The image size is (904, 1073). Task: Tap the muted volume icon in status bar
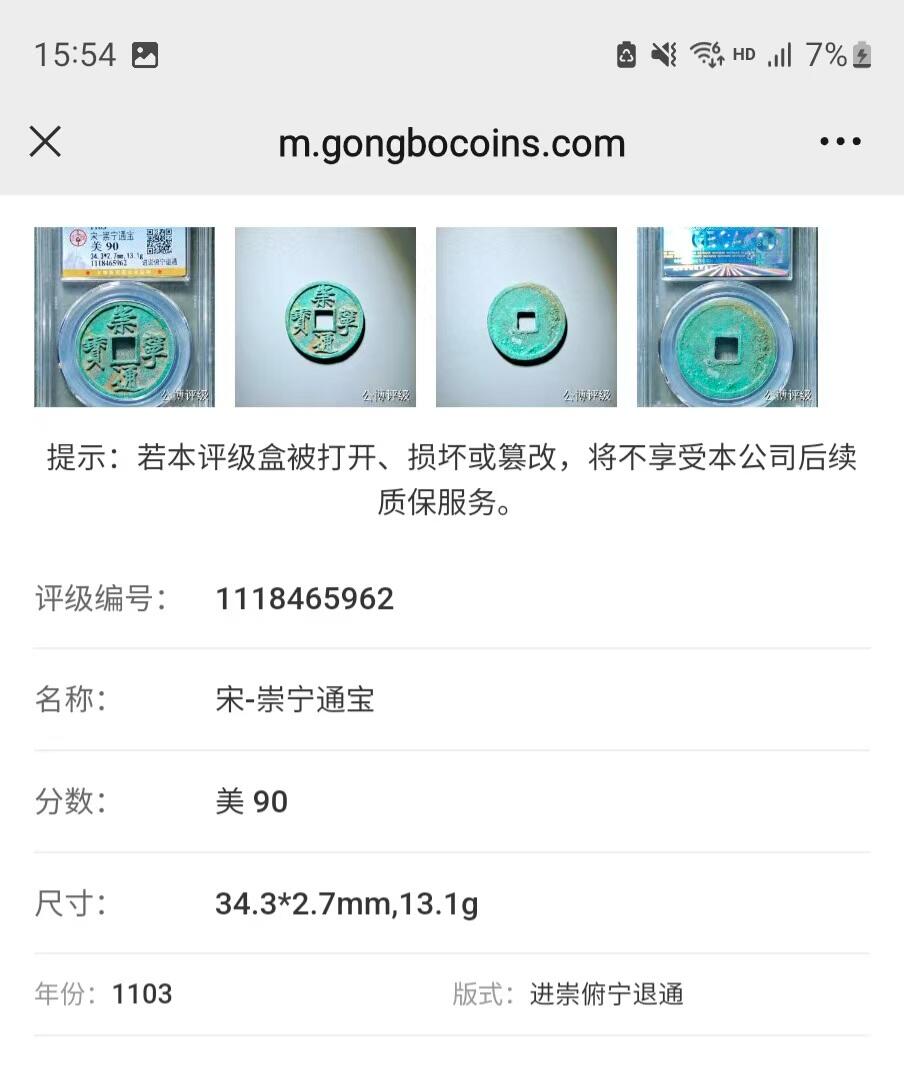pyautogui.click(x=663, y=53)
